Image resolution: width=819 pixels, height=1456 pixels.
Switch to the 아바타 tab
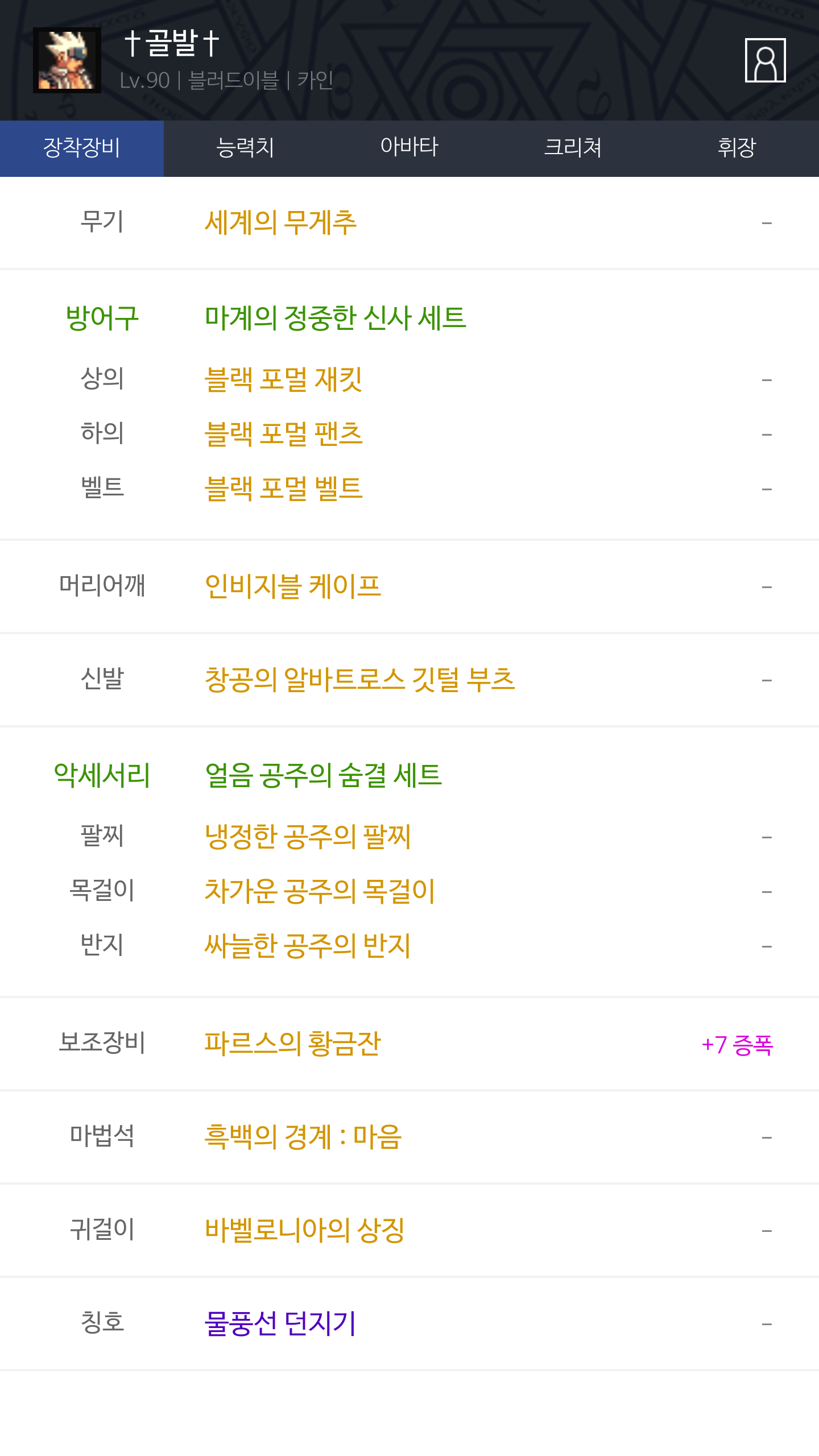pos(409,148)
